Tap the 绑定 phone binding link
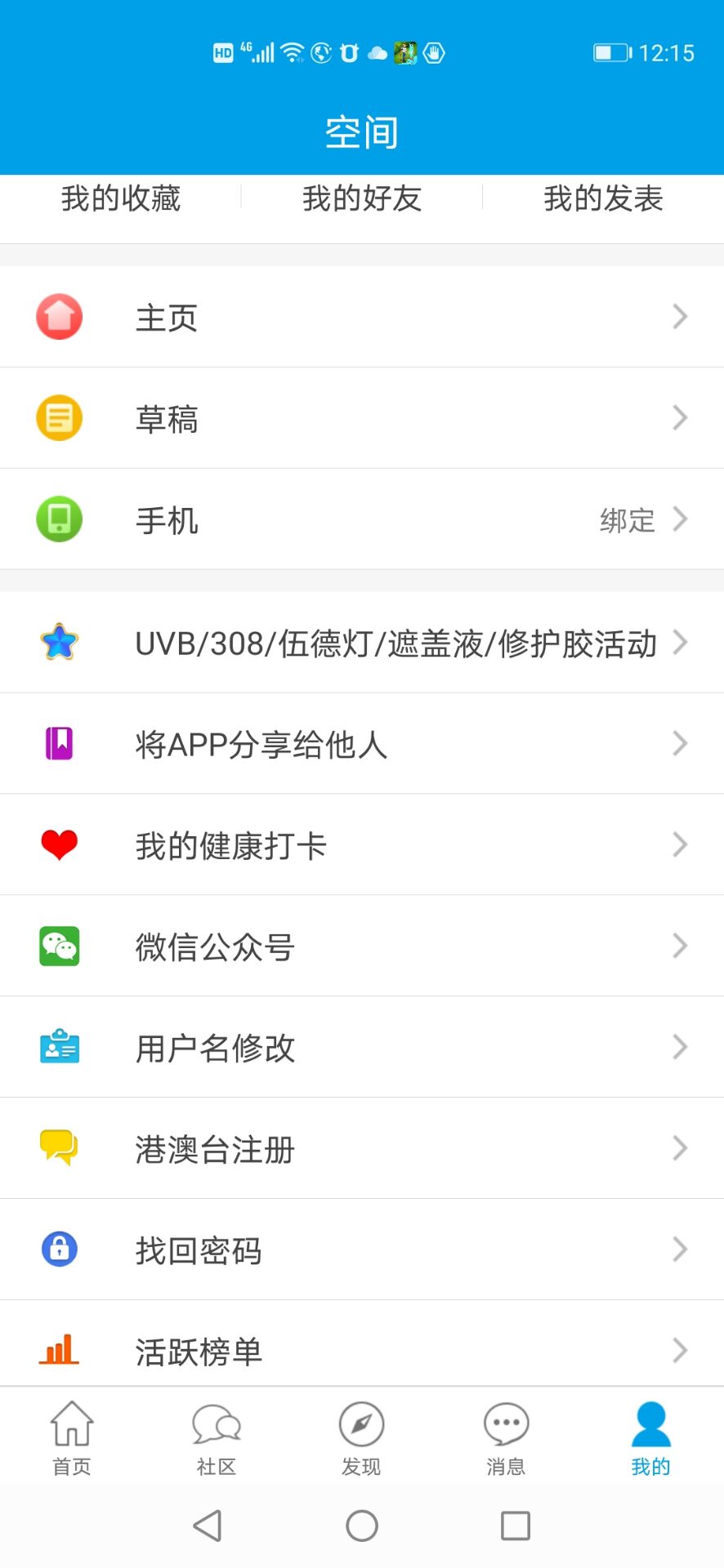The width and height of the screenshot is (724, 1568). [626, 520]
